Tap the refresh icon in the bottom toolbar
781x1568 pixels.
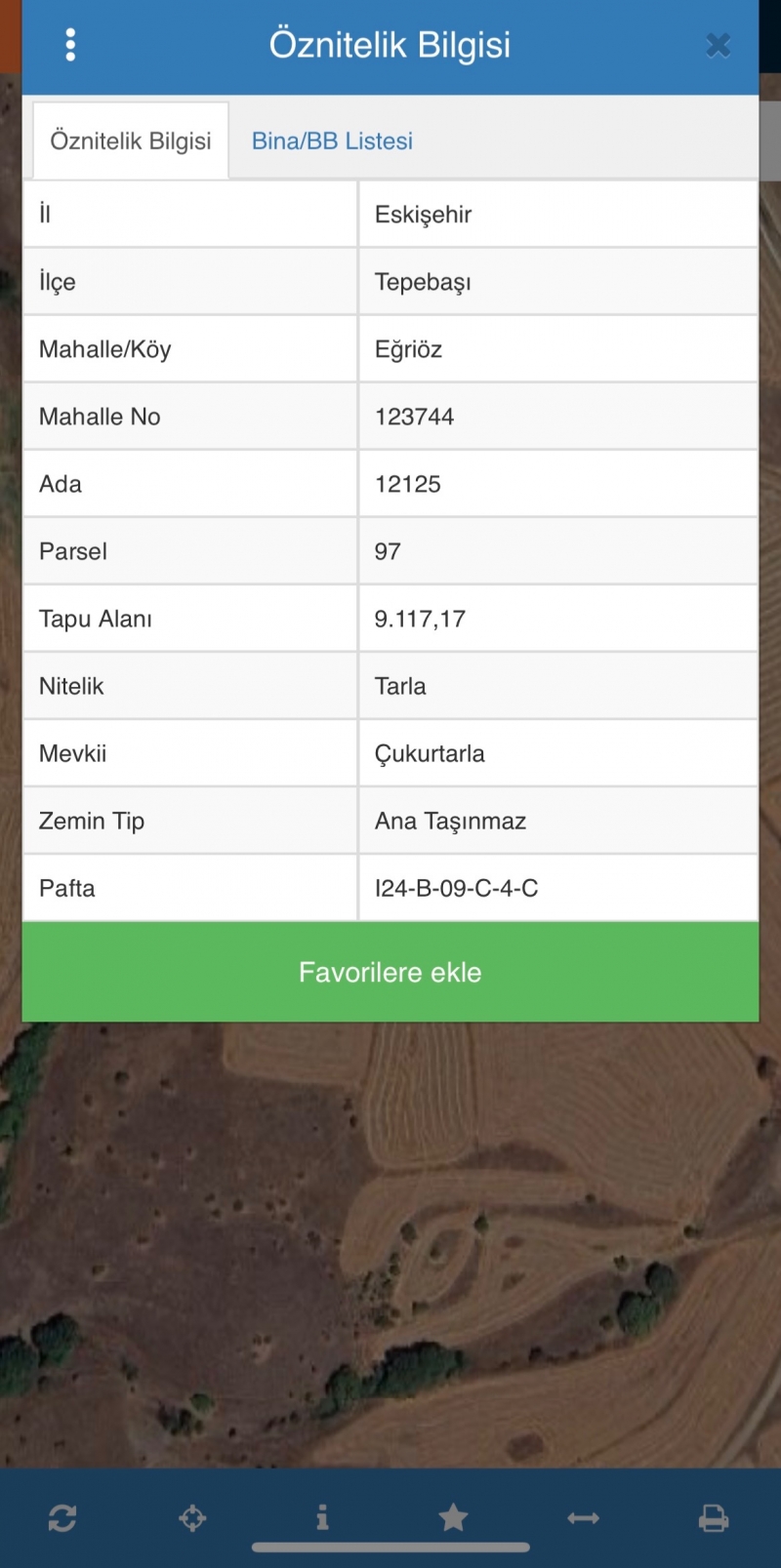[x=62, y=1517]
